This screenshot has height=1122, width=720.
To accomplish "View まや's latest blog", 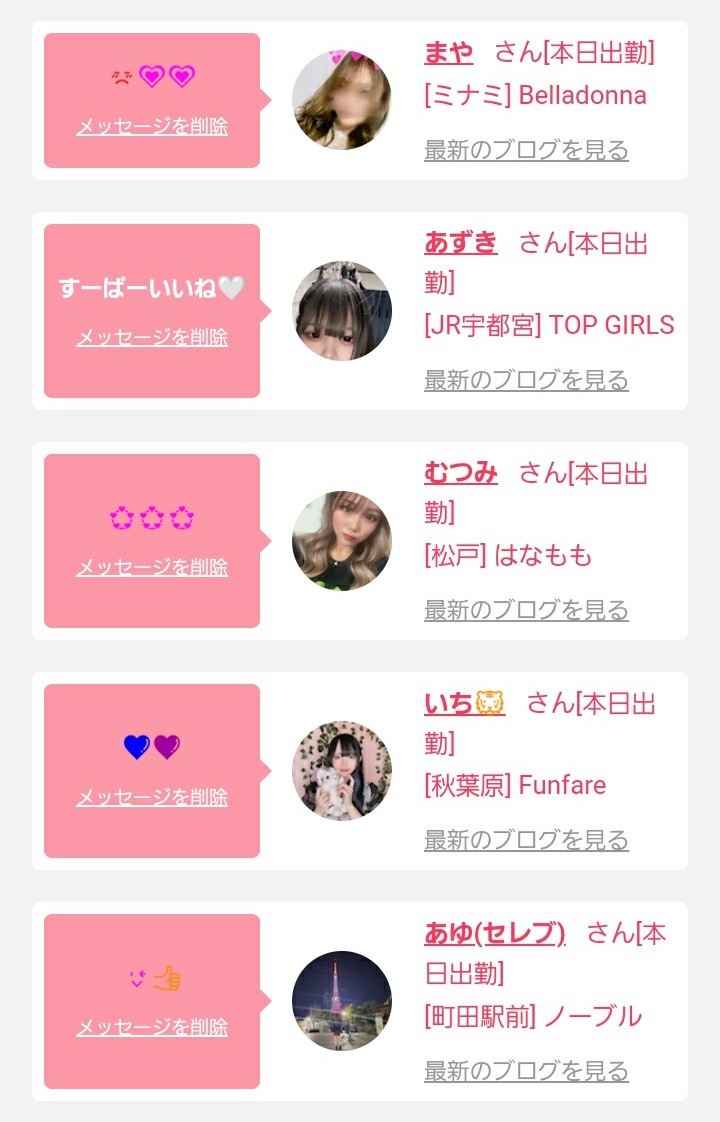I will (526, 151).
